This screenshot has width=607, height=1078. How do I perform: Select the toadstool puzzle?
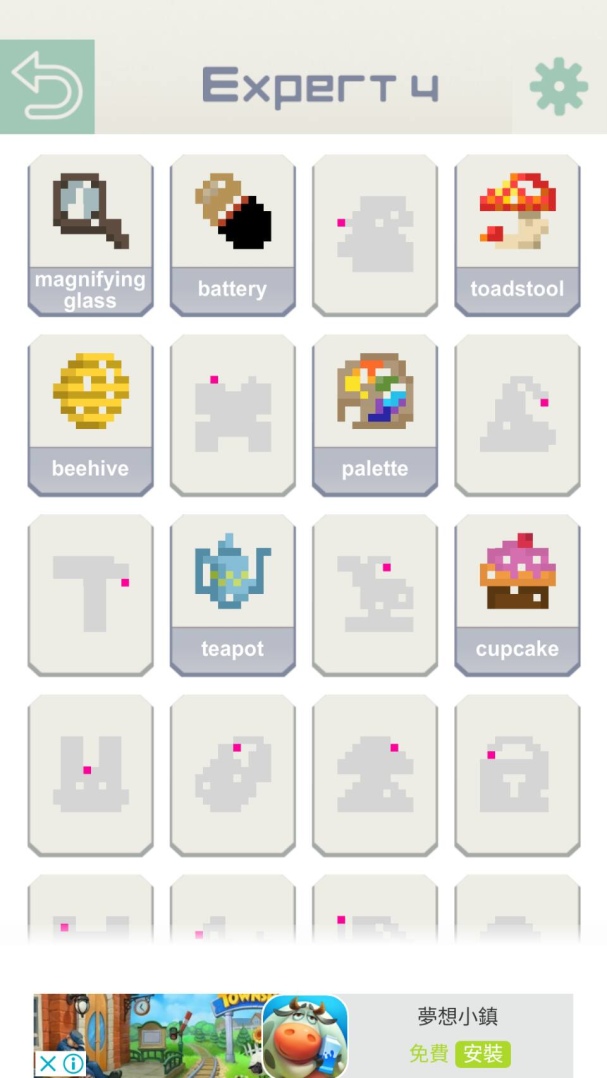(x=517, y=235)
